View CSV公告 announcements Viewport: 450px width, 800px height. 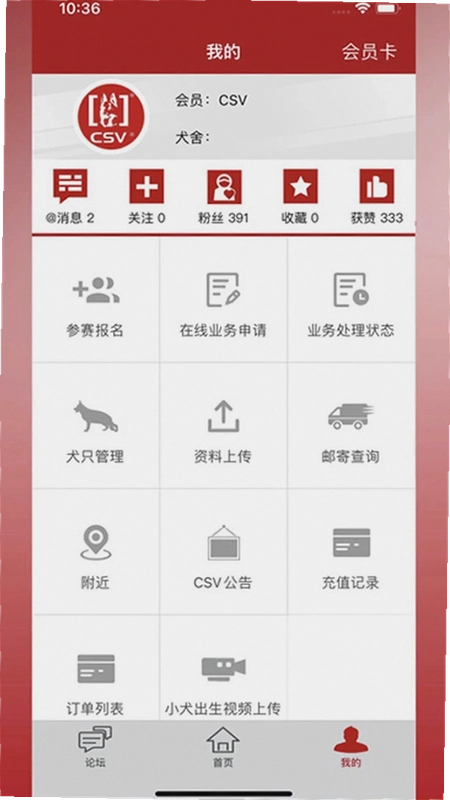223,552
